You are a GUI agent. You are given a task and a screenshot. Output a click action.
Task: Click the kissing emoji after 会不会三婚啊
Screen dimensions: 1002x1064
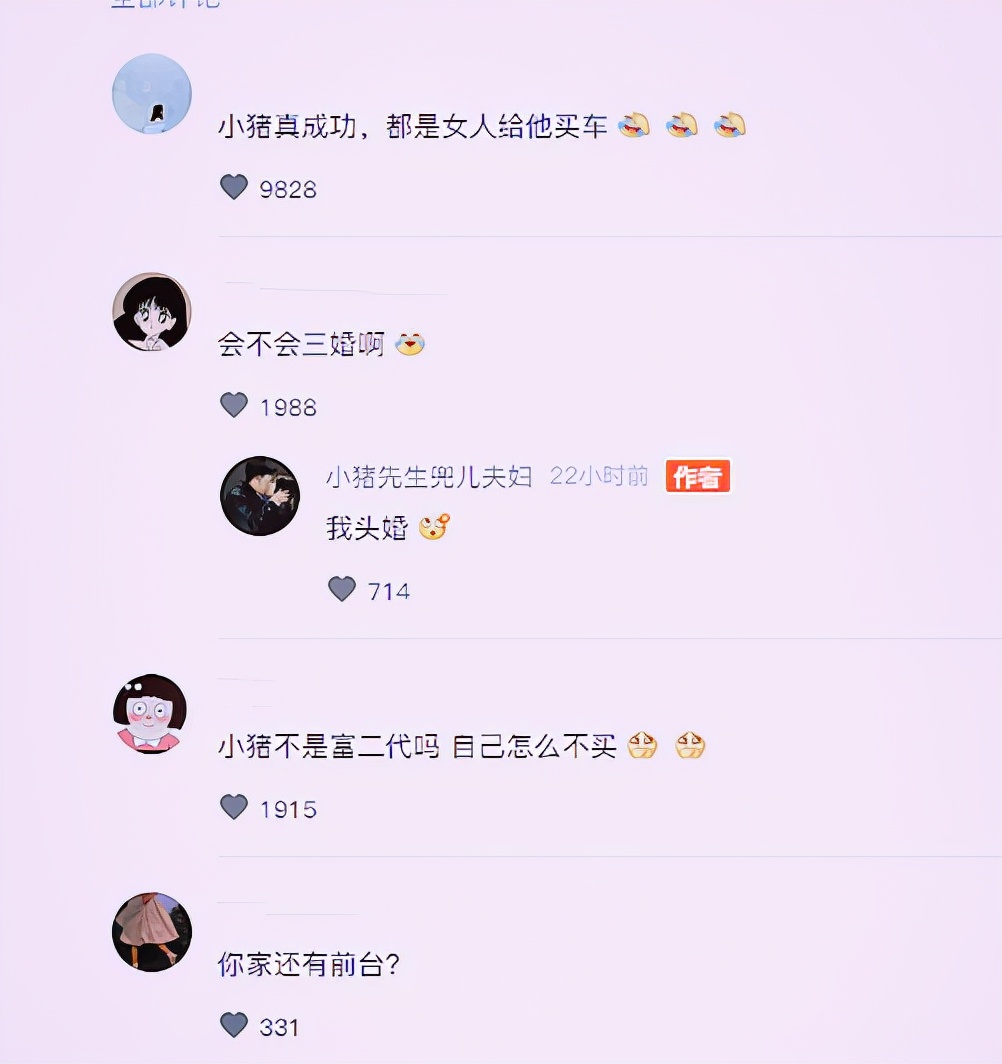coord(410,342)
